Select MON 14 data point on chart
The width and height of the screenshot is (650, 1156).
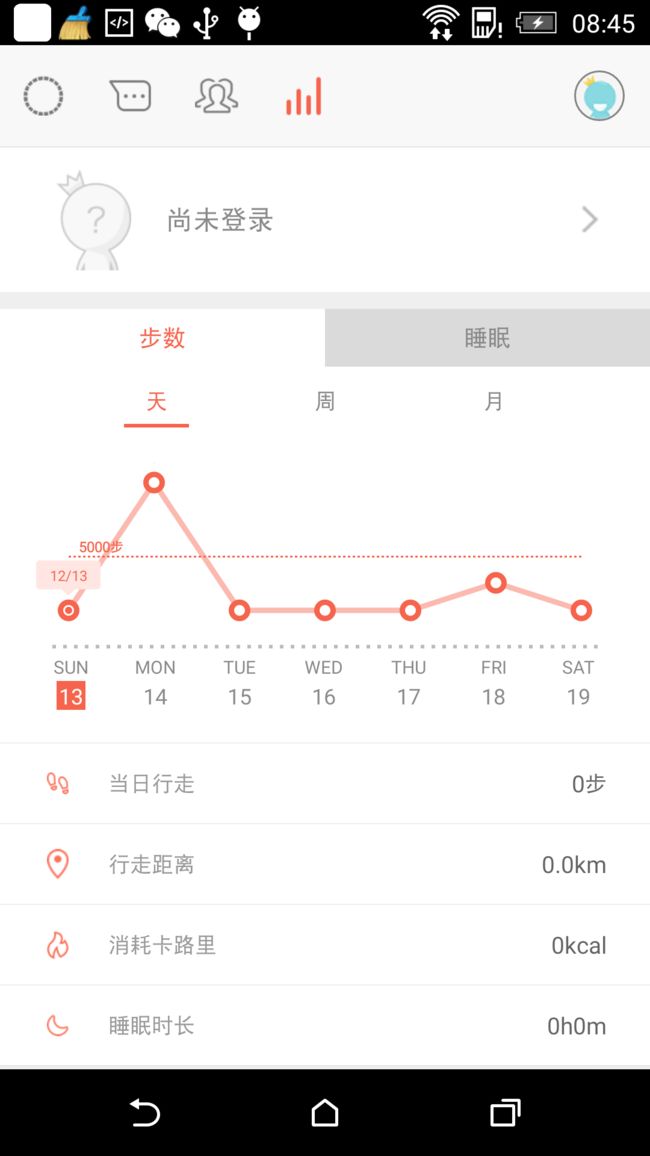(x=154, y=483)
